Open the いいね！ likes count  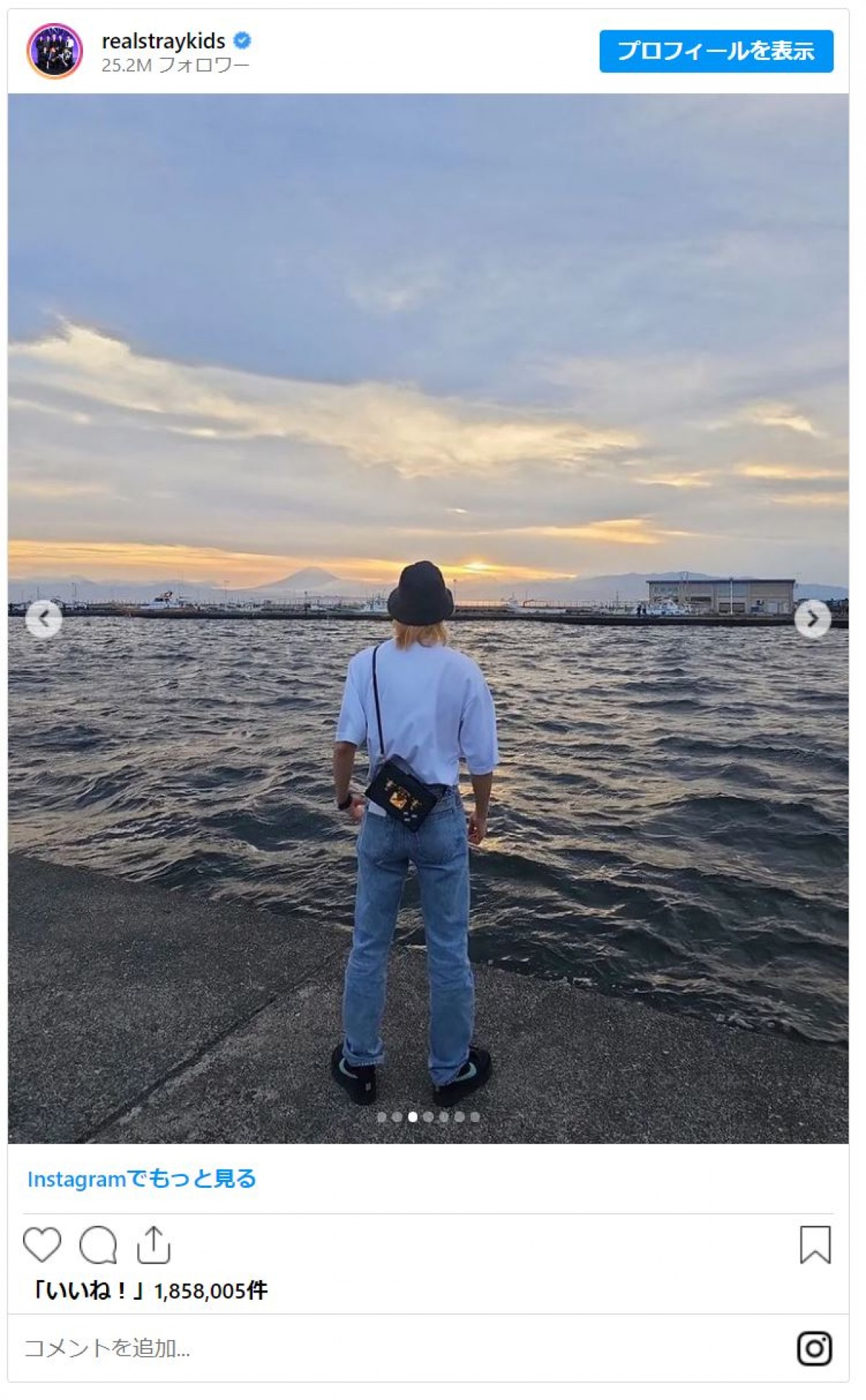pyautogui.click(x=148, y=1290)
